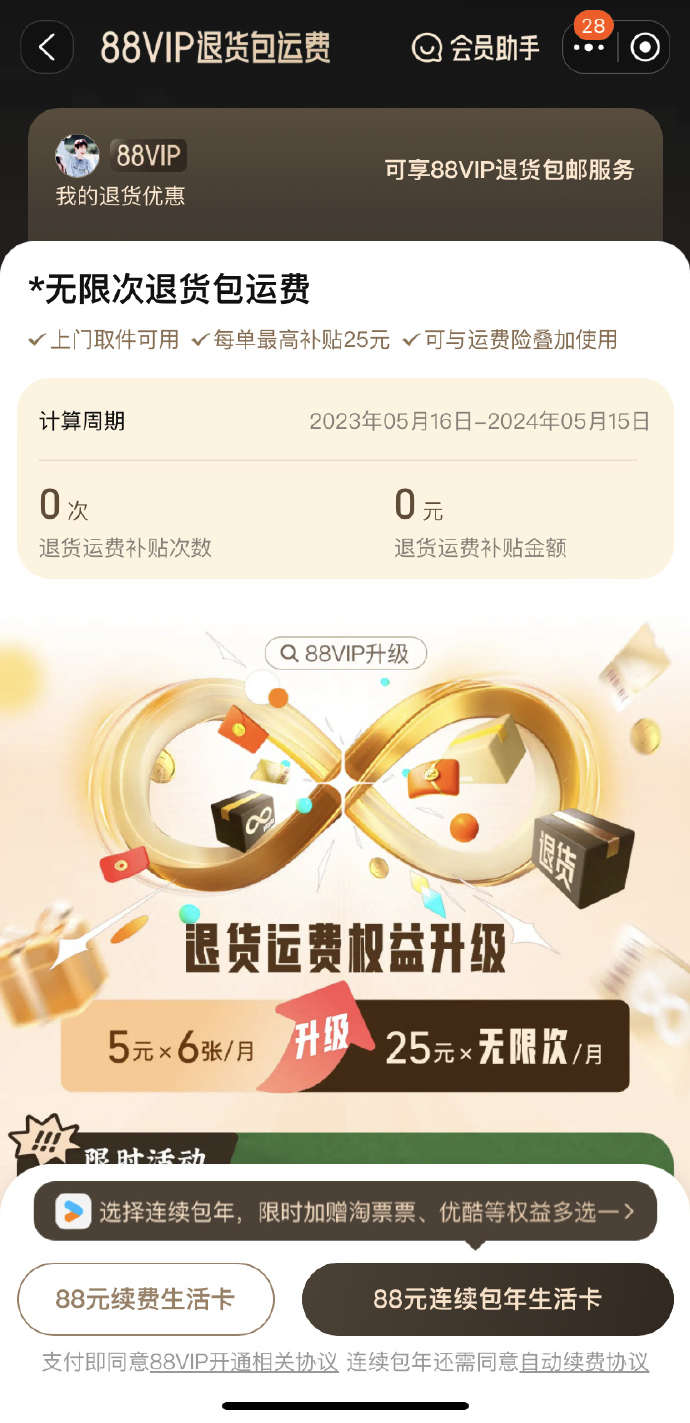This screenshot has height=1423, width=690.
Task: Select 88元连续包年生活卡
Action: [x=487, y=1299]
